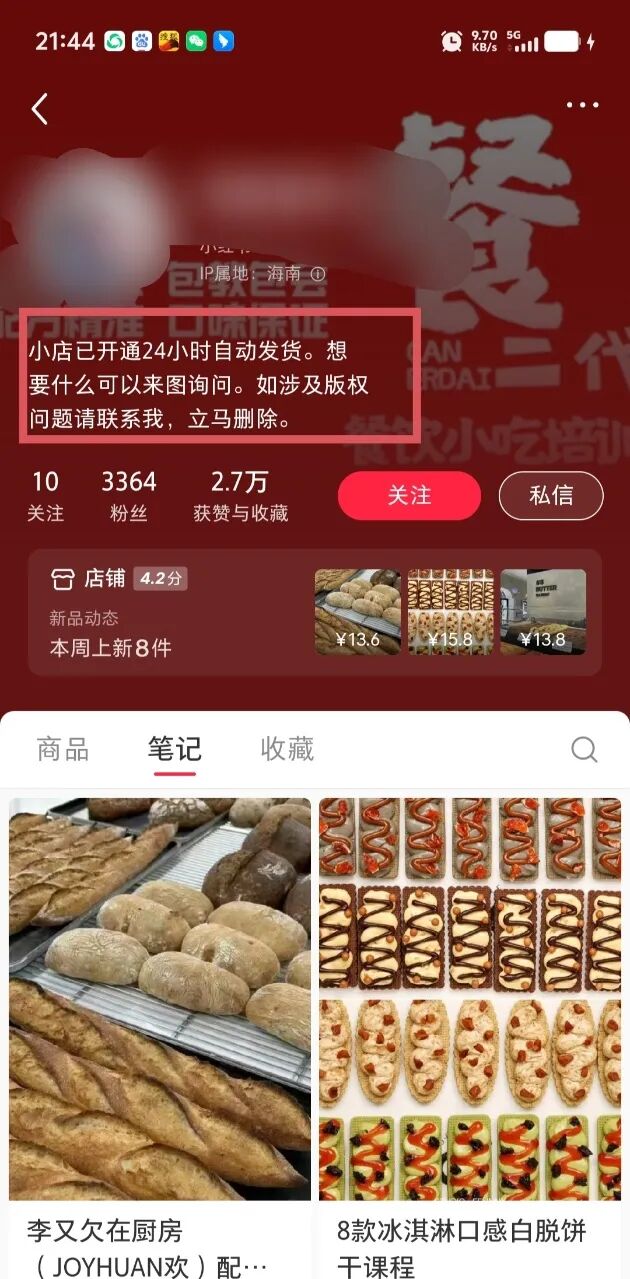Follow this shop with 关注 button

(409, 495)
